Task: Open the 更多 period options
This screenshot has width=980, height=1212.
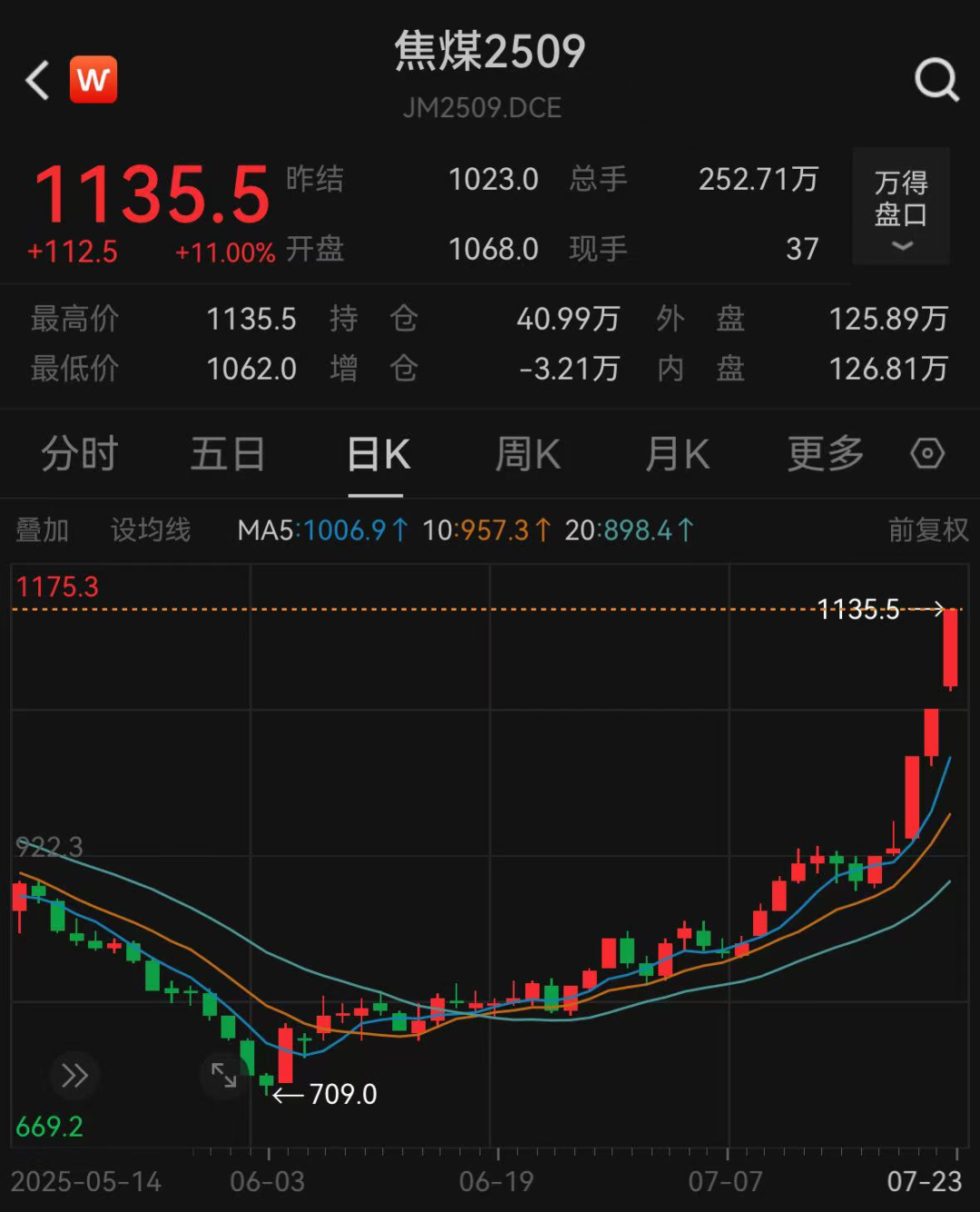Action: [825, 454]
